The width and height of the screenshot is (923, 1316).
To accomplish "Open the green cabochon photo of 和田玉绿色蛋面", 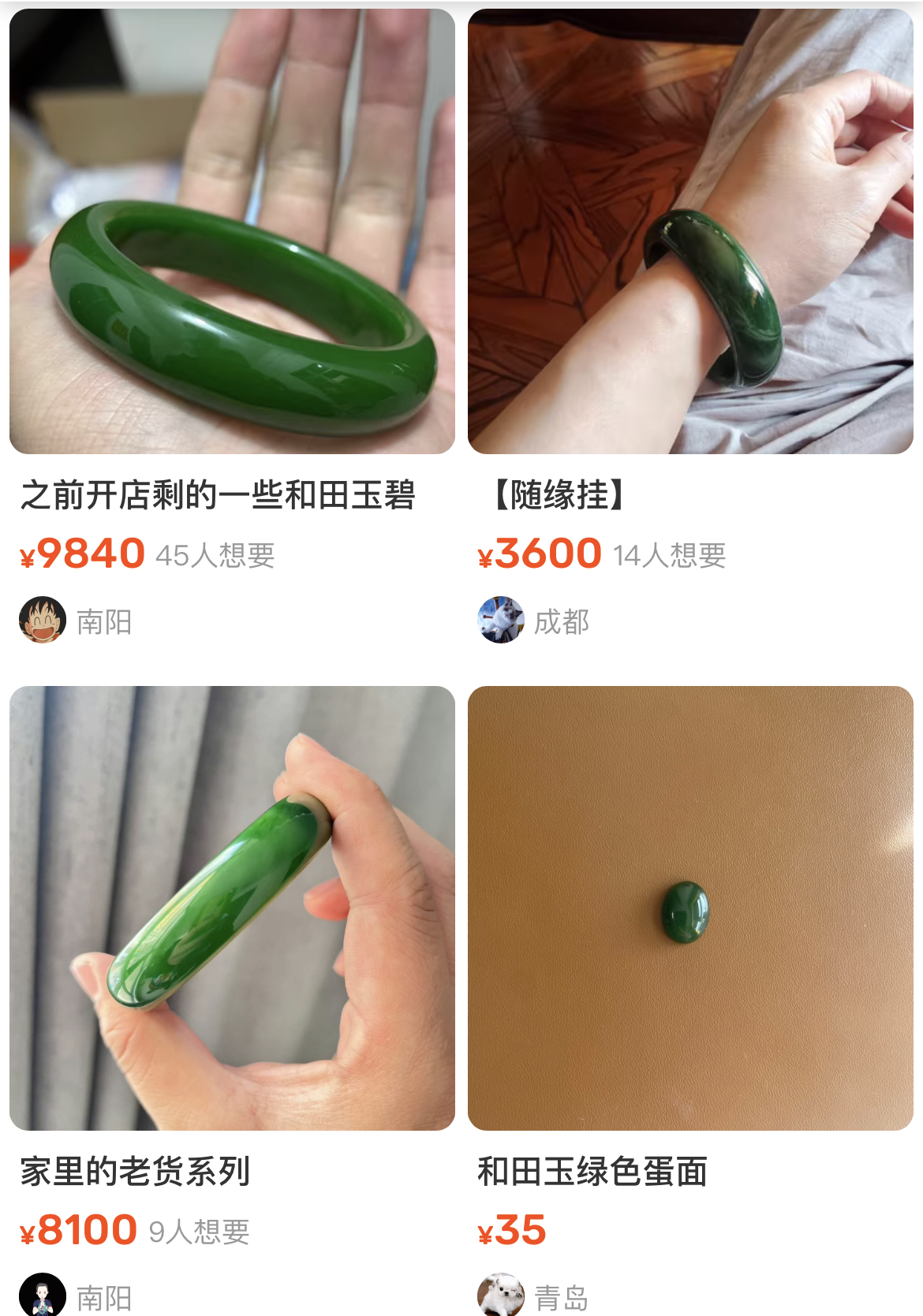I will (690, 923).
